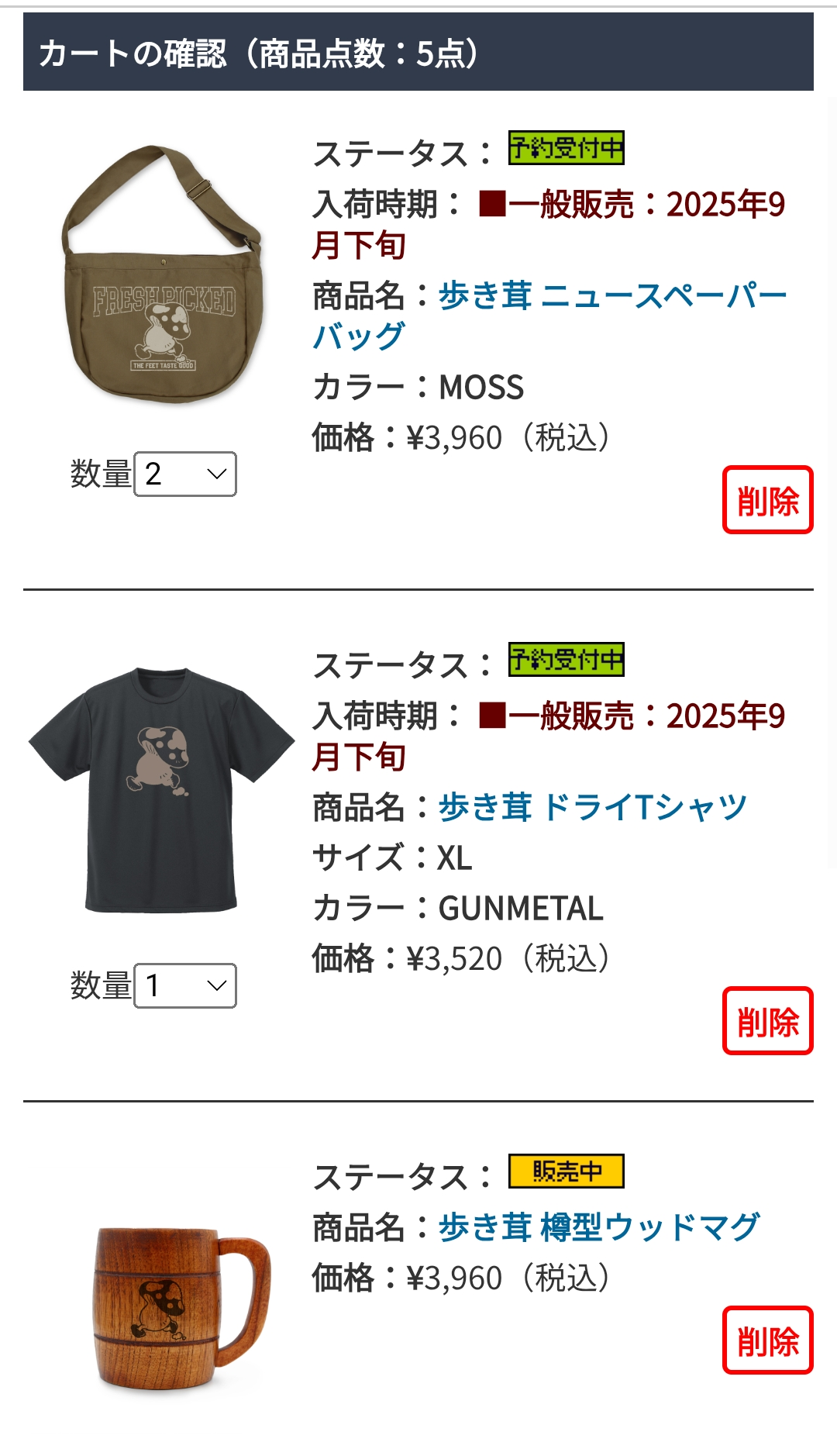
Task: Open the 歩き茸 樽型ウッドマグ product link
Action: 599,1227
